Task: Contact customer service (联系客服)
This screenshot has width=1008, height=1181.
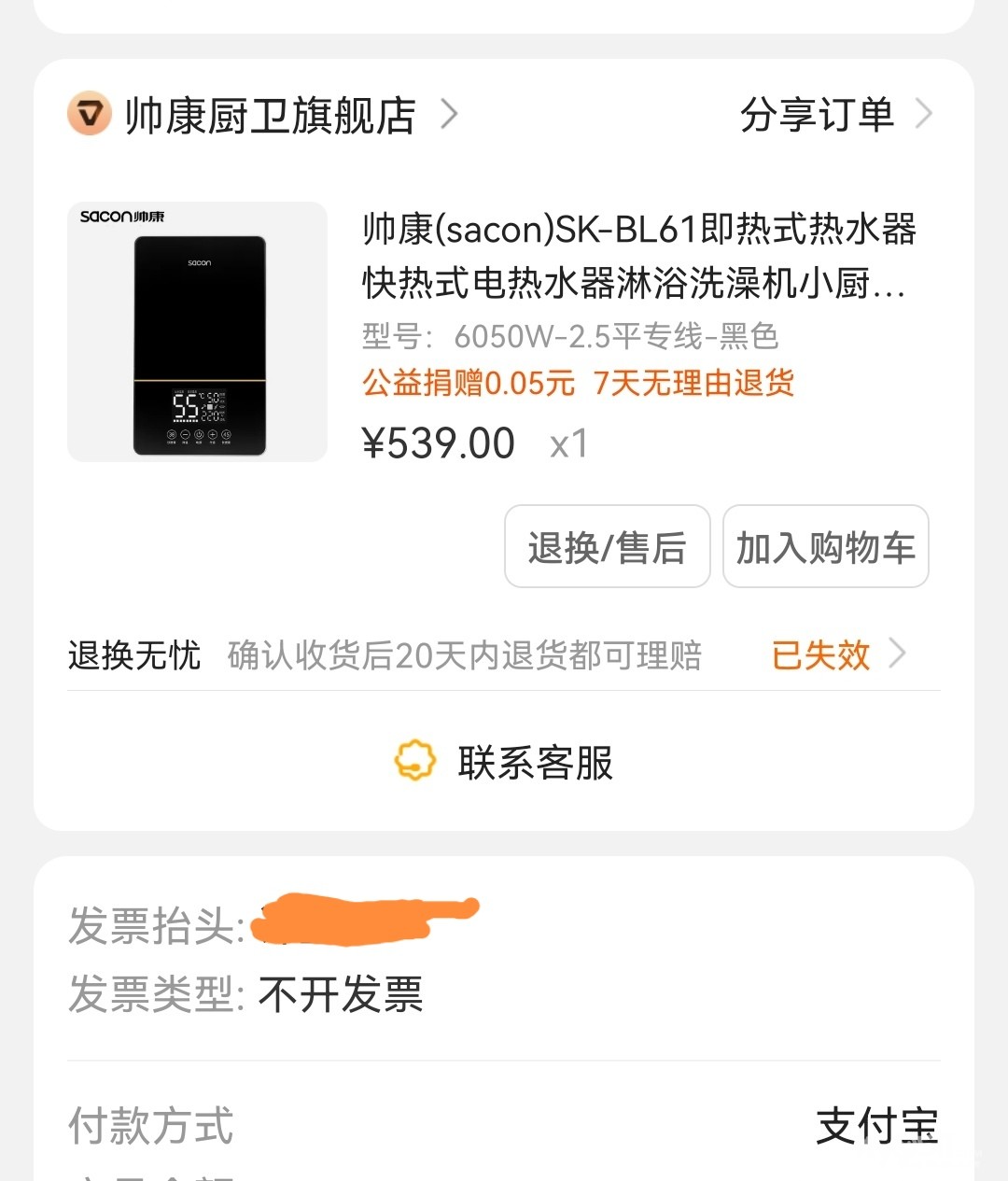Action: (504, 762)
